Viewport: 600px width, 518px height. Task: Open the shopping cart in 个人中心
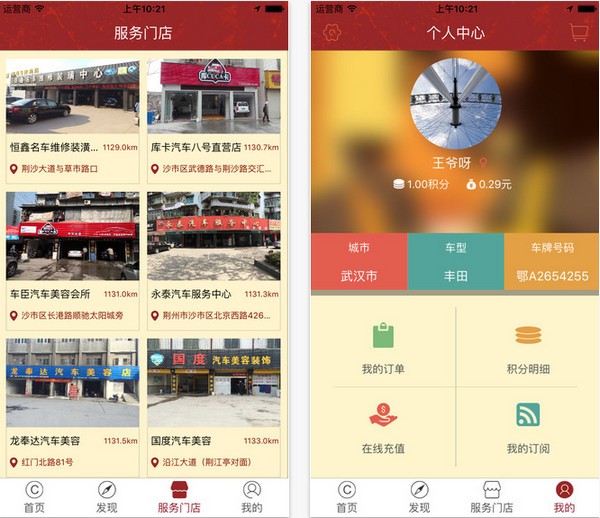click(578, 32)
